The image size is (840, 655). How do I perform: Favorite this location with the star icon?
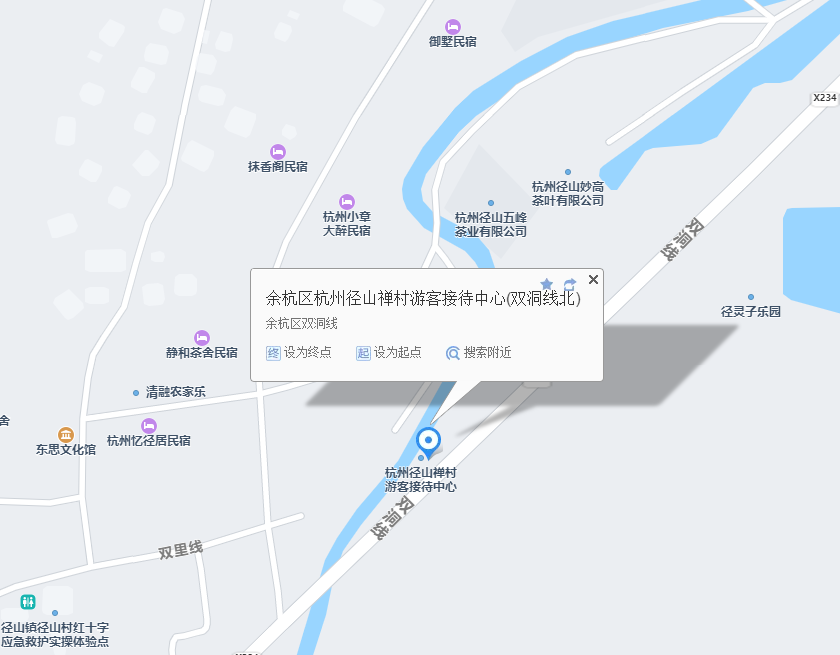(547, 285)
